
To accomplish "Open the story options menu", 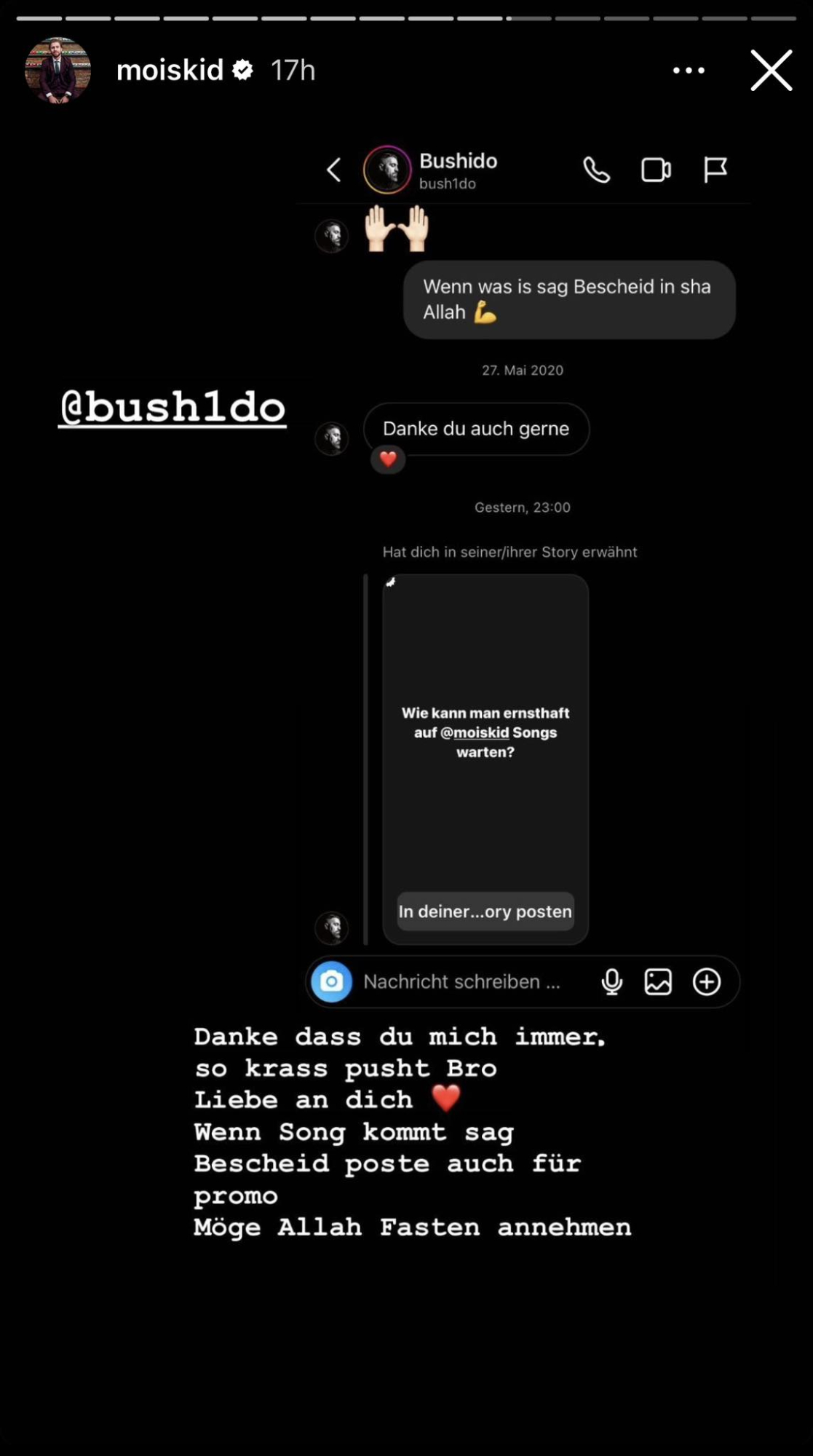I will pos(688,71).
